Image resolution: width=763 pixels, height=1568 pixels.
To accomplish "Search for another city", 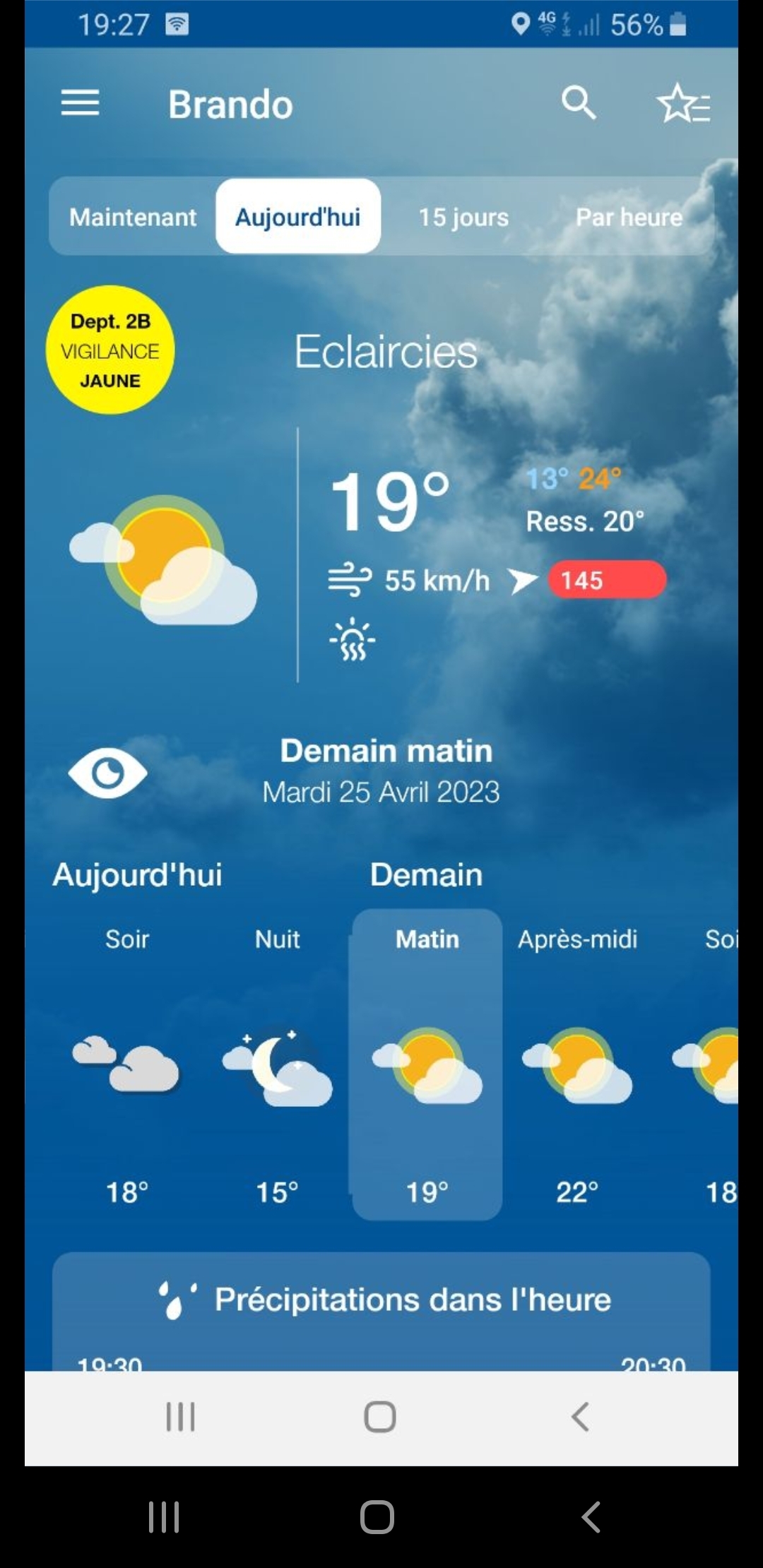I will [579, 103].
